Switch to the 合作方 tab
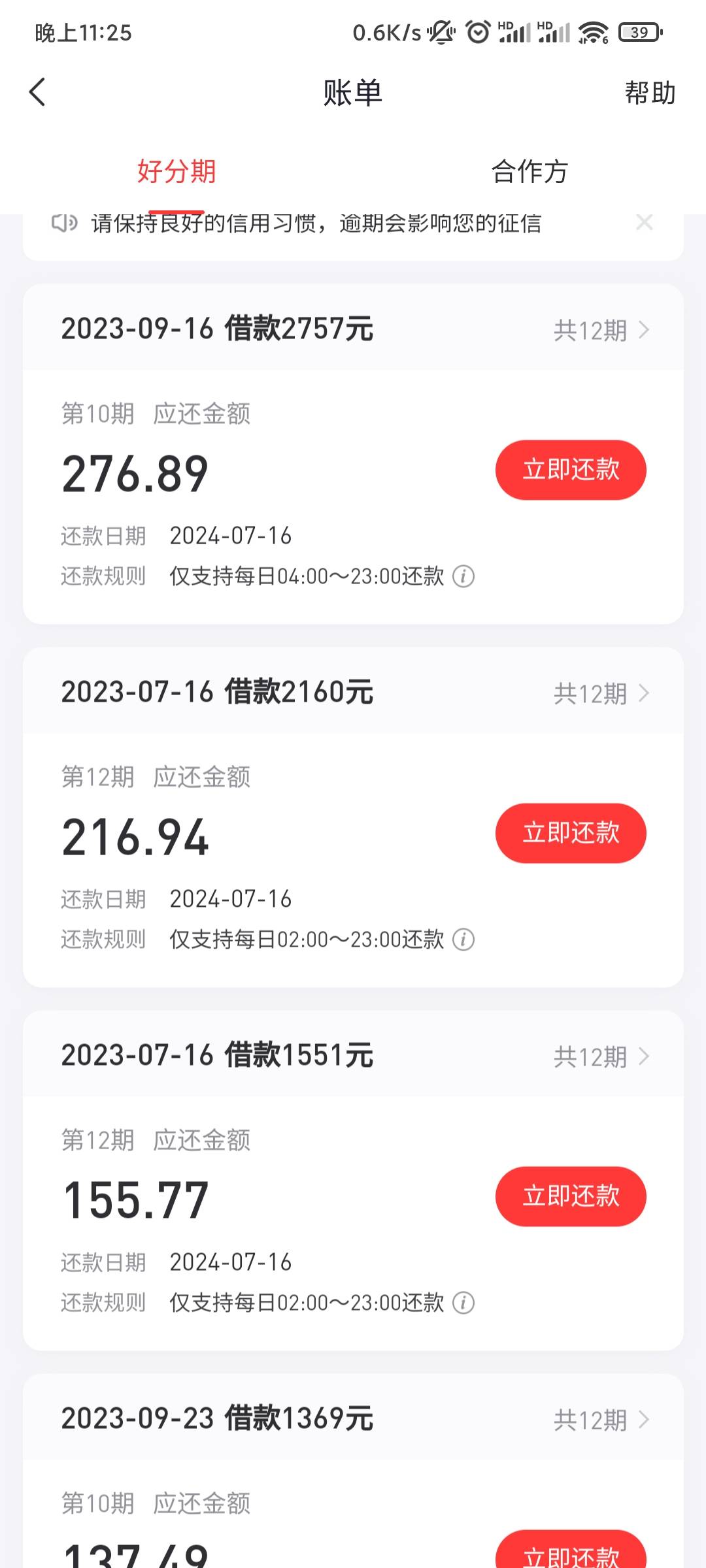The height and width of the screenshot is (1568, 706). 529,171
